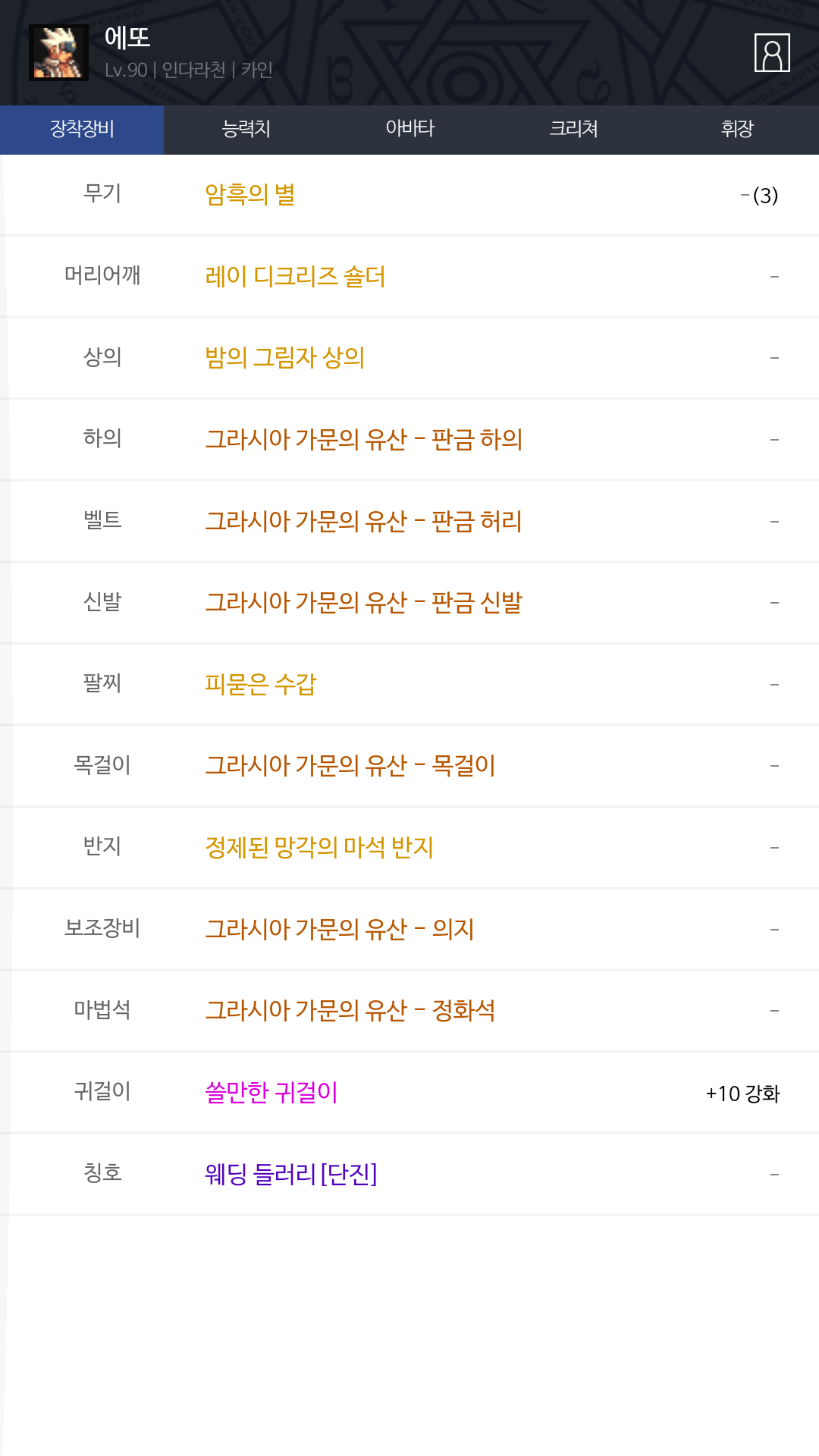The height and width of the screenshot is (1456, 819).
Task: Switch to the 휘장 tab
Action: coord(737,130)
